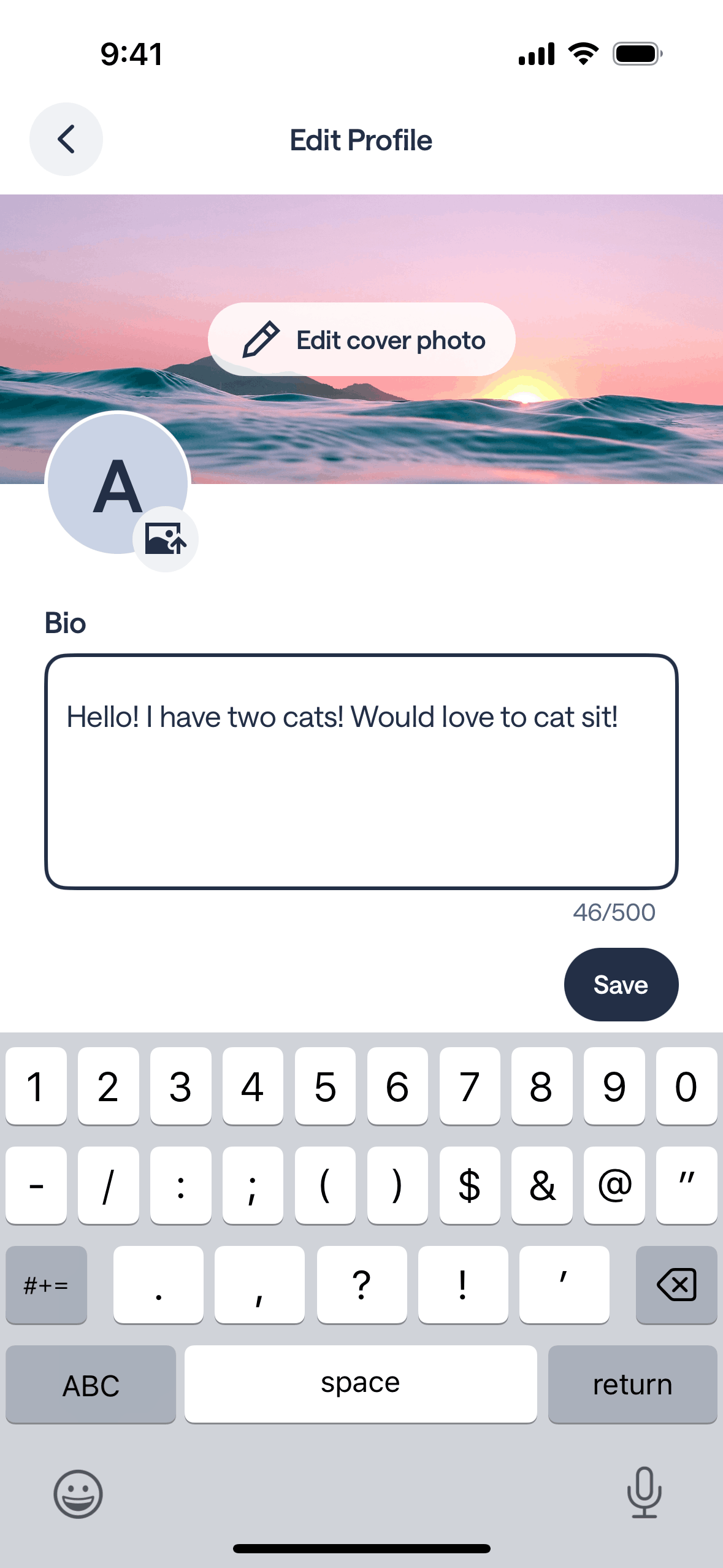Delete a character with backspace key
This screenshot has height=1568, width=723.
coord(676,1284)
